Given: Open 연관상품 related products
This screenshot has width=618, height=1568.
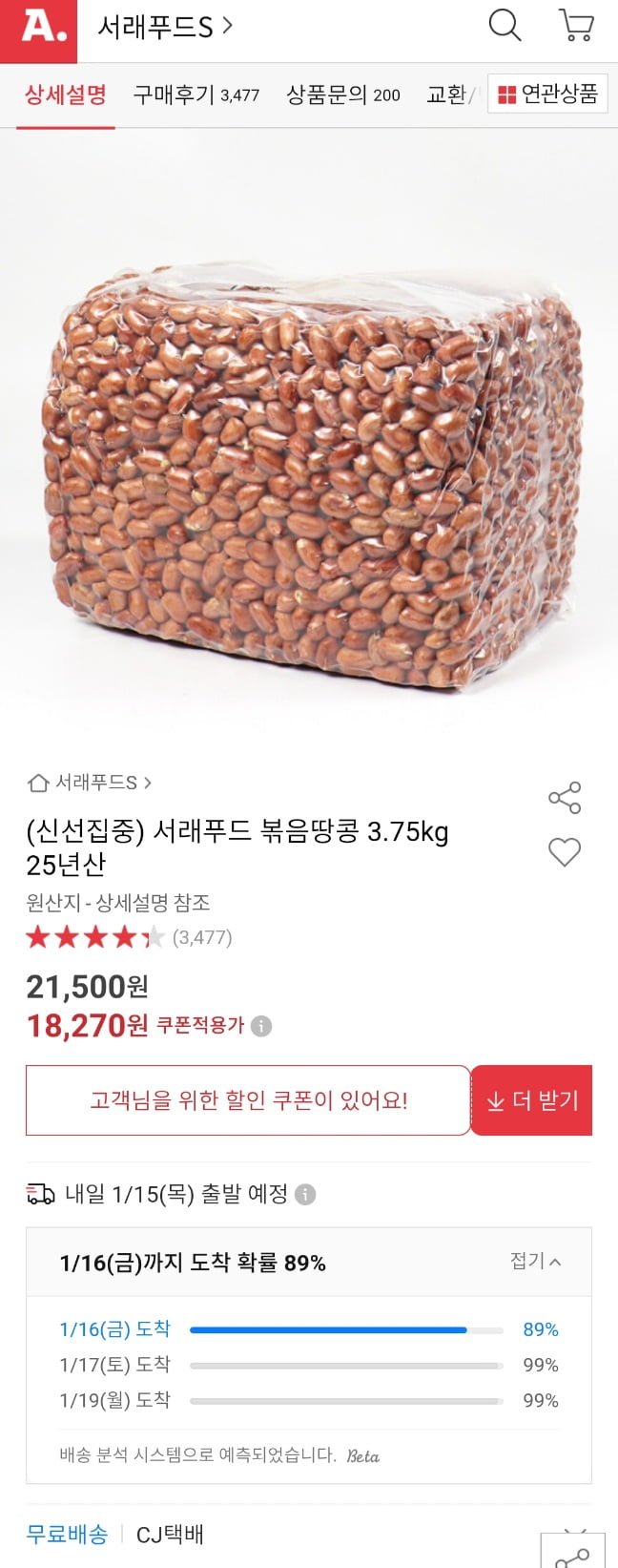Looking at the screenshot, I should pos(547,94).
